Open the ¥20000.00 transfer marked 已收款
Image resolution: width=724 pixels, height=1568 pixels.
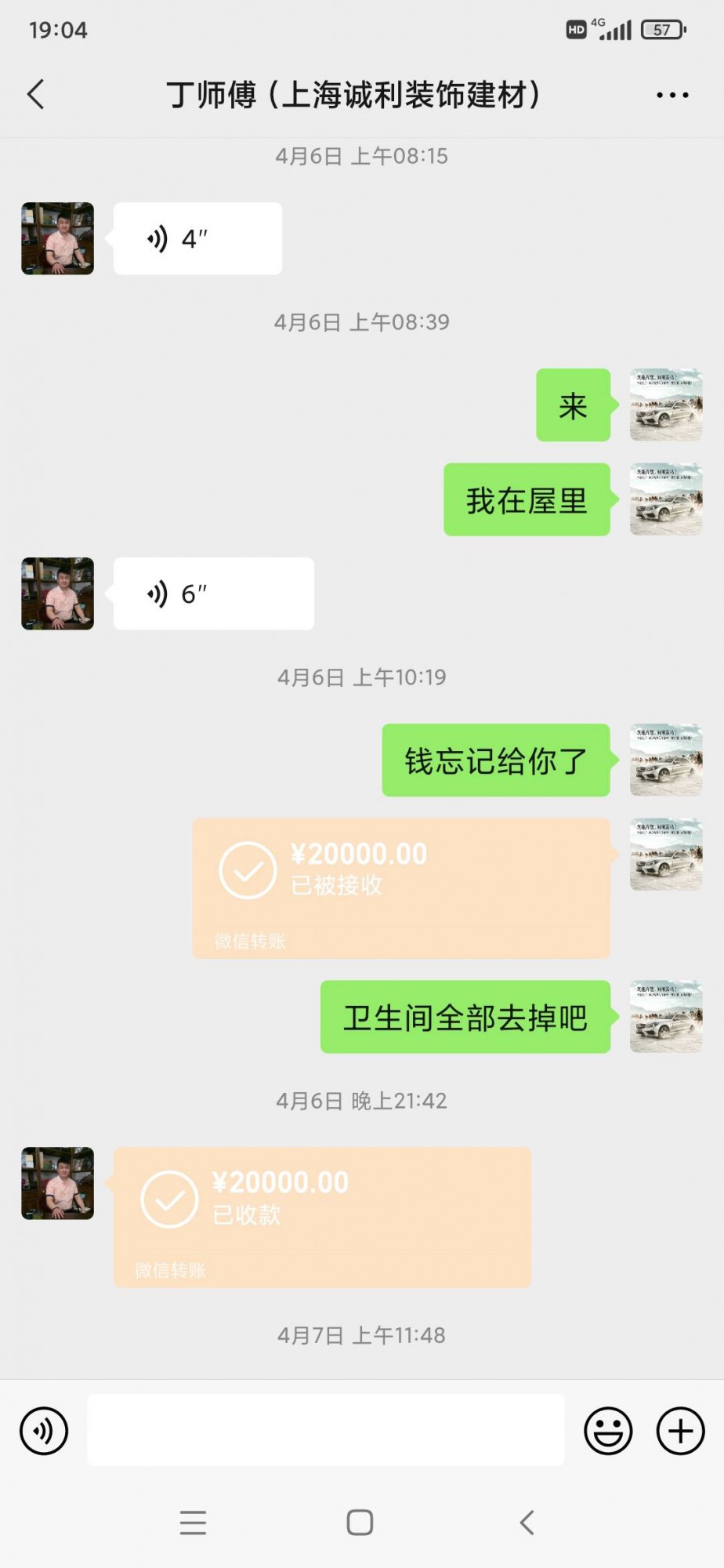[322, 1217]
